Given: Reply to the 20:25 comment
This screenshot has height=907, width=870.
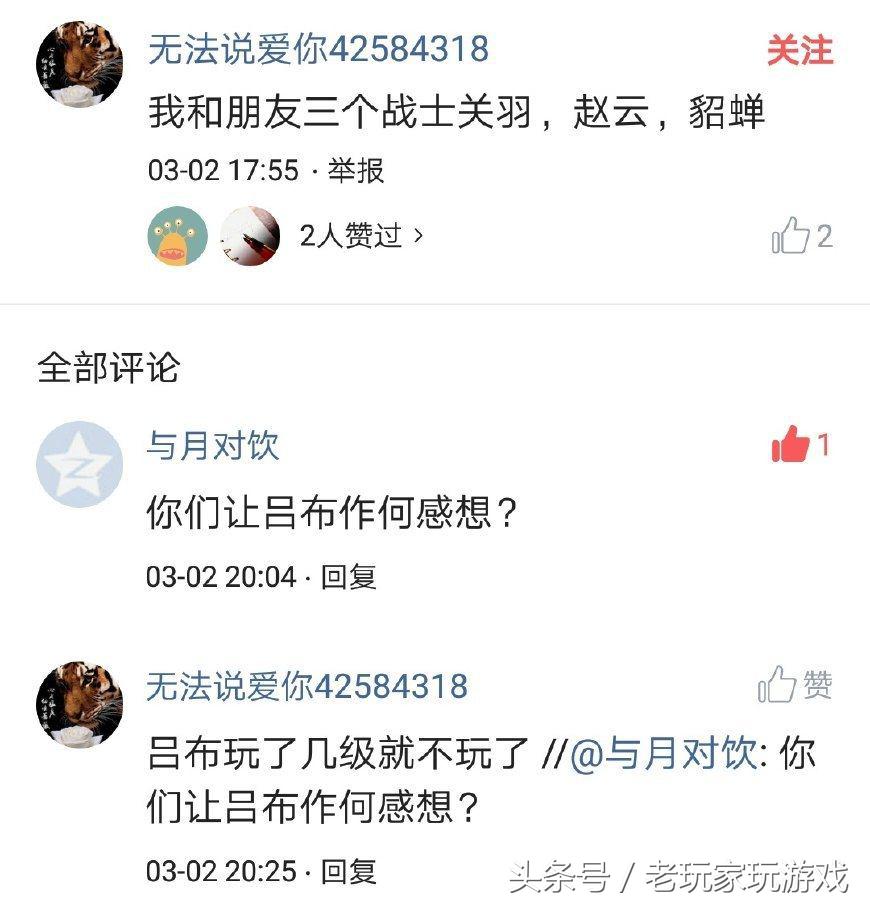Looking at the screenshot, I should [348, 870].
